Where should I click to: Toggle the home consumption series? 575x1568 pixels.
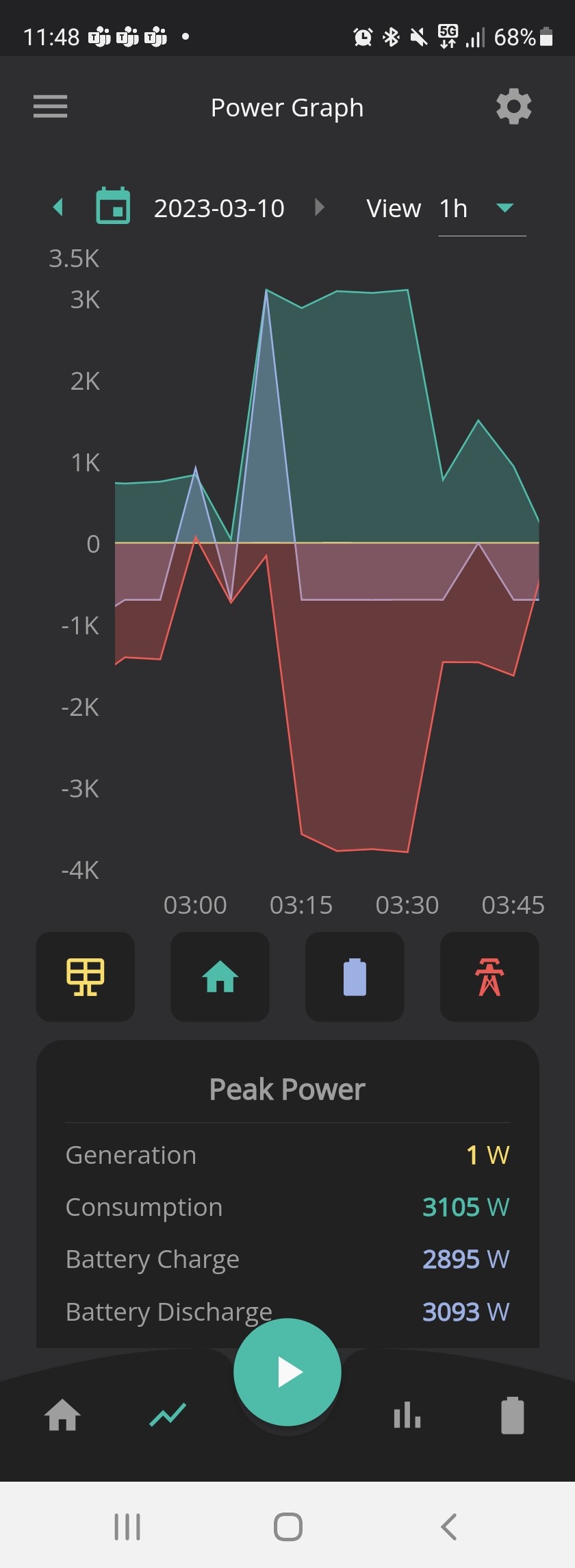click(220, 976)
